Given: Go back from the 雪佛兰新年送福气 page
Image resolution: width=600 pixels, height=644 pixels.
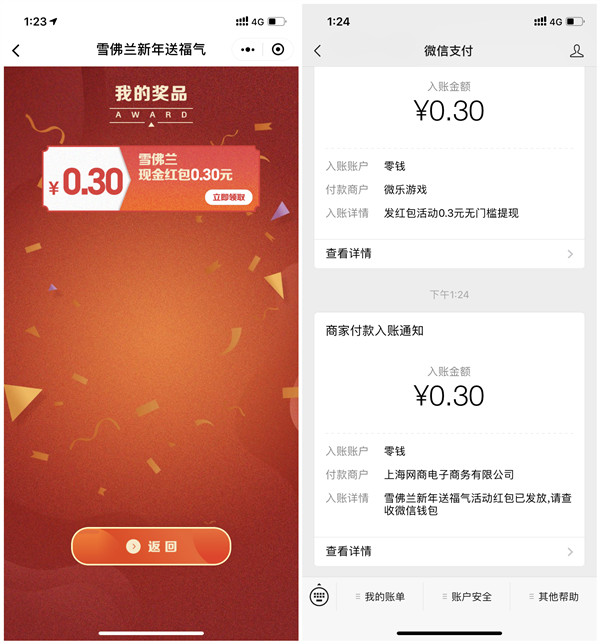Looking at the screenshot, I should (x=16, y=50).
